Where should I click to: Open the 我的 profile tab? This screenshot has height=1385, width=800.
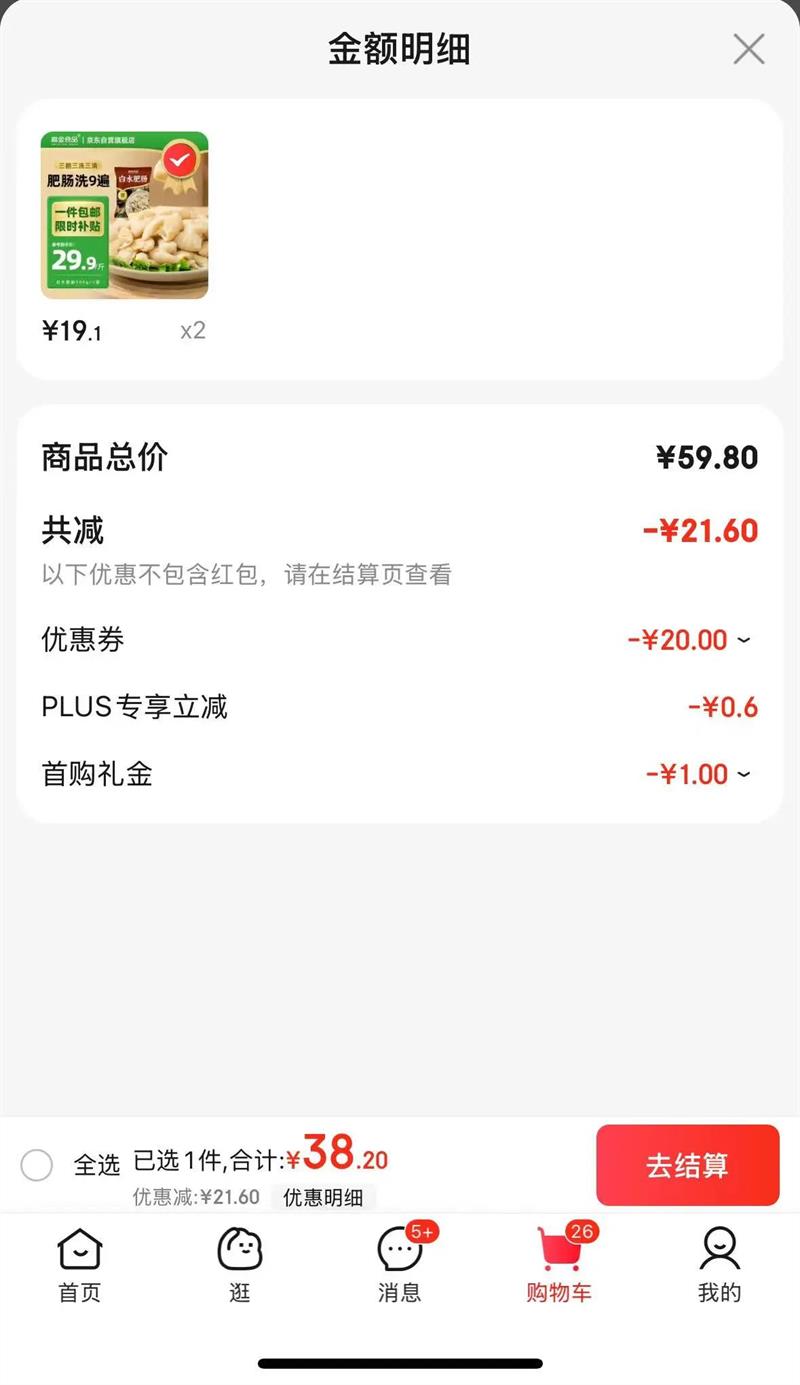[719, 1265]
